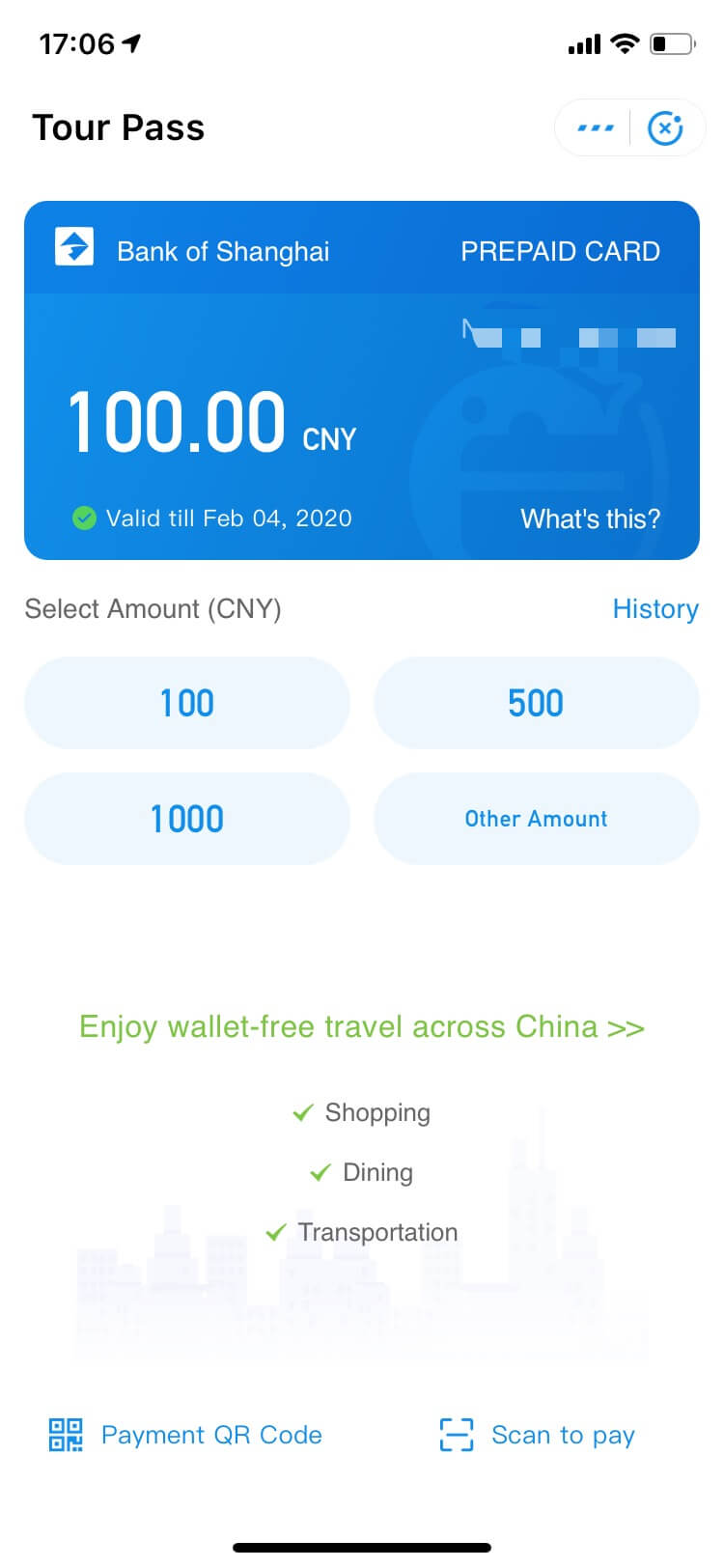Open the three-dot more options menu
724x1568 pixels.
[x=595, y=127]
